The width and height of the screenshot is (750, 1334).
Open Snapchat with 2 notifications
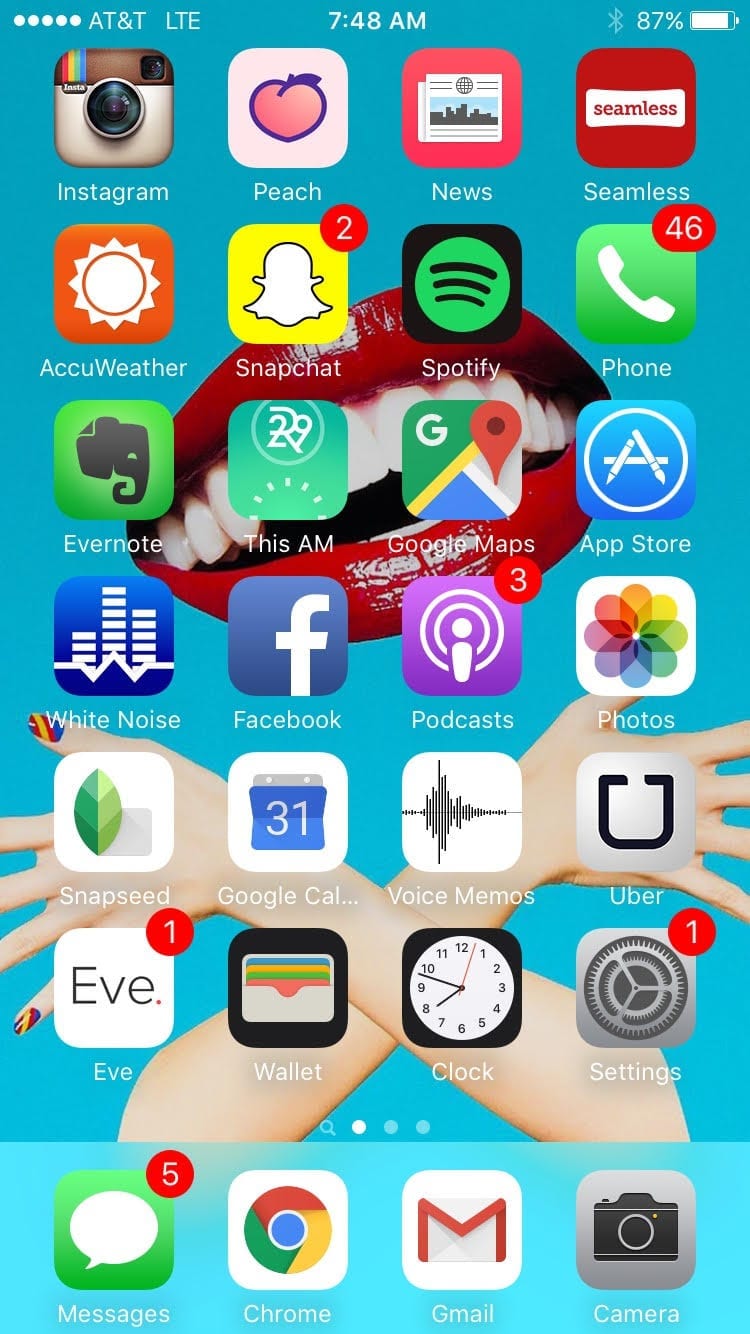[288, 284]
